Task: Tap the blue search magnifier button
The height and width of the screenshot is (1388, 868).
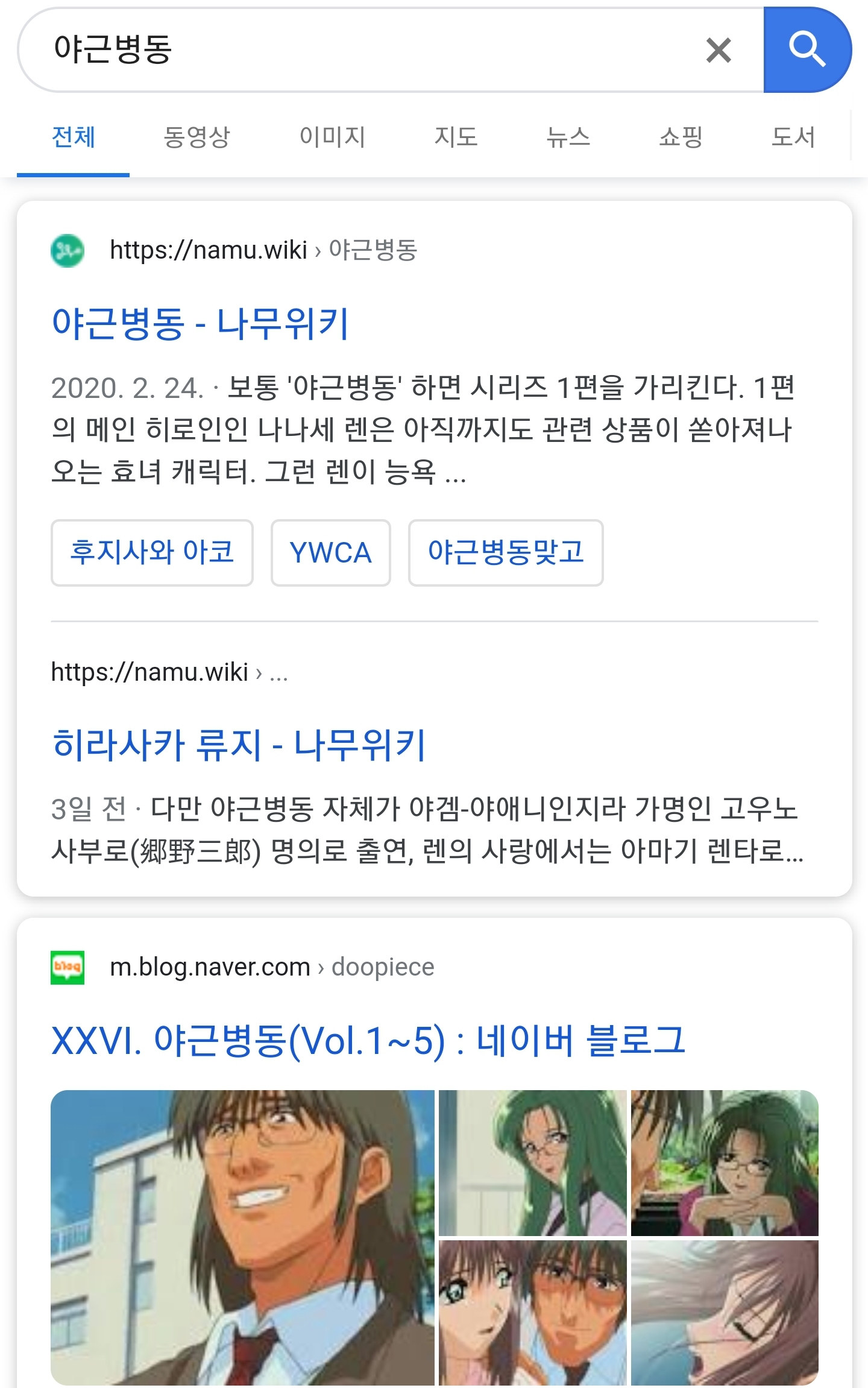Action: pos(807,50)
